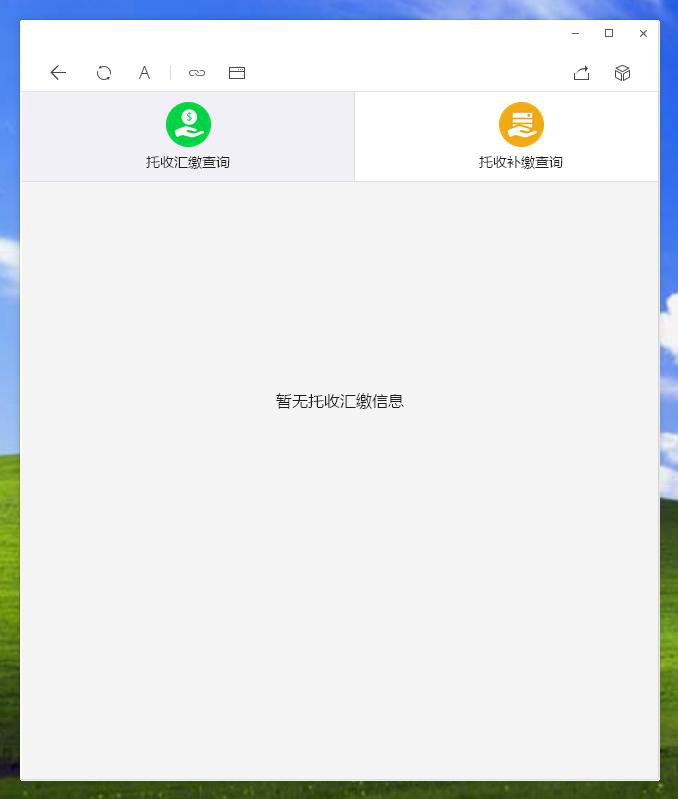Screen dimensions: 678x799
Task: Open the window mode icon
Action: tap(237, 73)
